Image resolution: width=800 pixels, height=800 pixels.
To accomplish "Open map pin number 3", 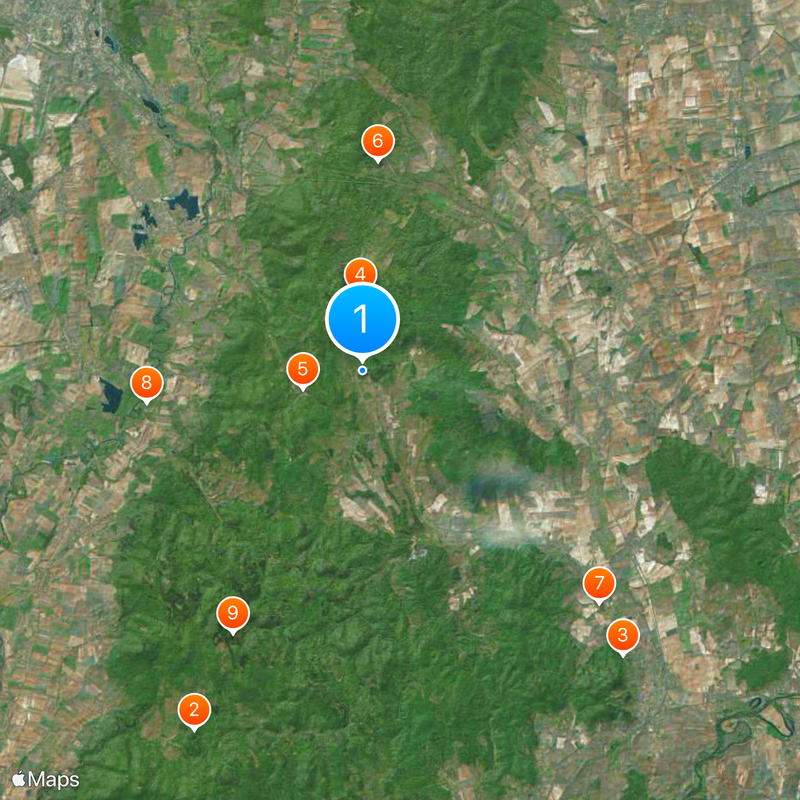I will [623, 634].
